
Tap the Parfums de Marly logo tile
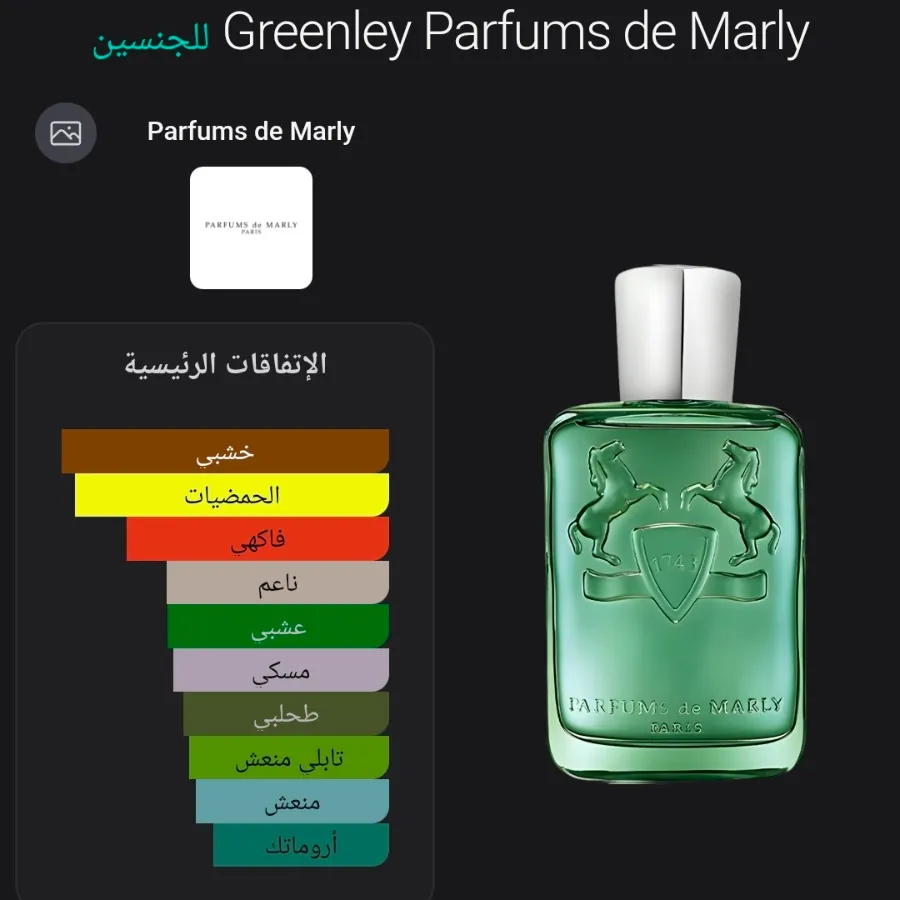pyautogui.click(x=251, y=228)
